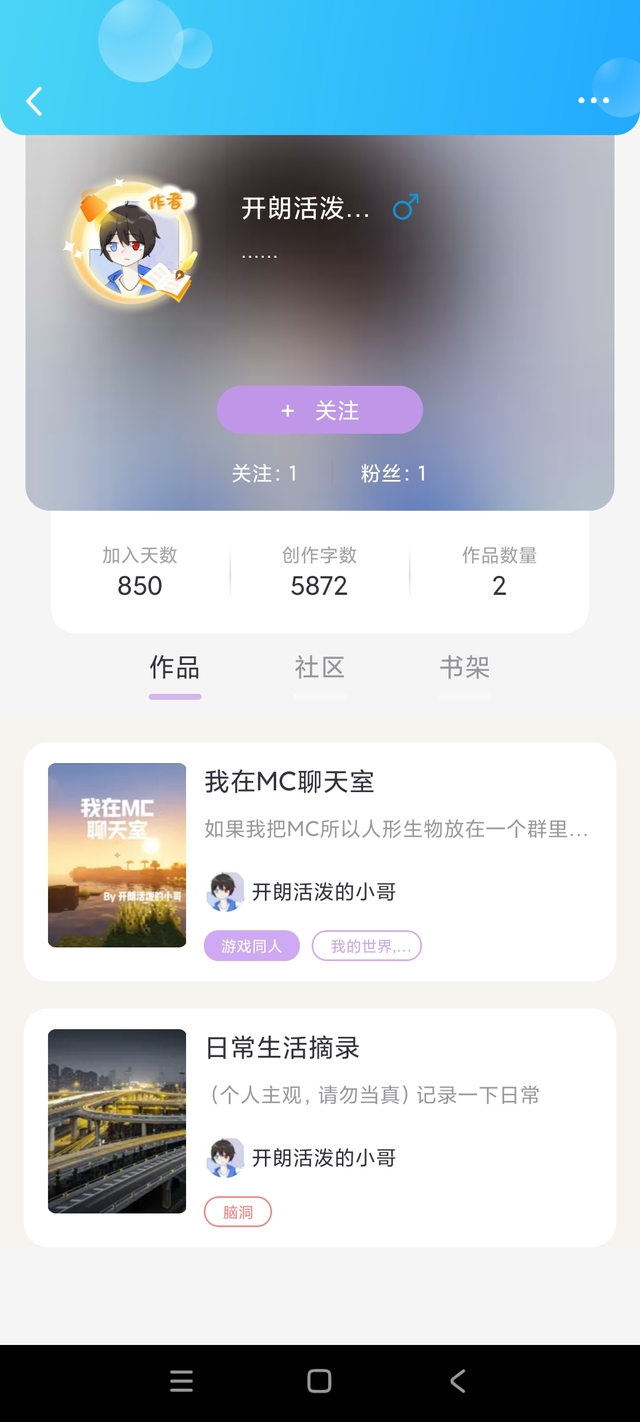
Task: Follow this author with the 关注 button
Action: point(320,410)
